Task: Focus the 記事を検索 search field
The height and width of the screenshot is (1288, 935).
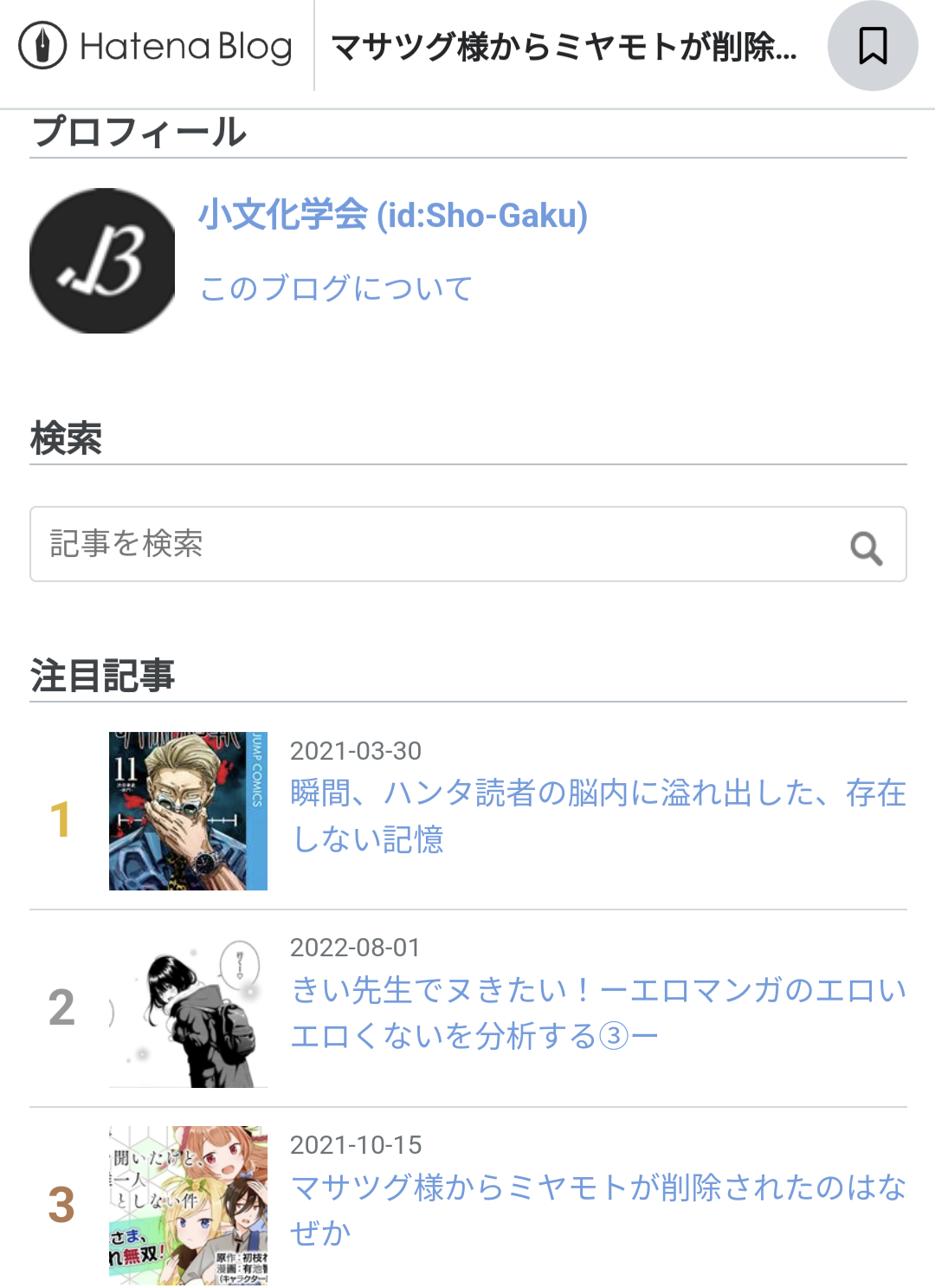Action: 468,544
